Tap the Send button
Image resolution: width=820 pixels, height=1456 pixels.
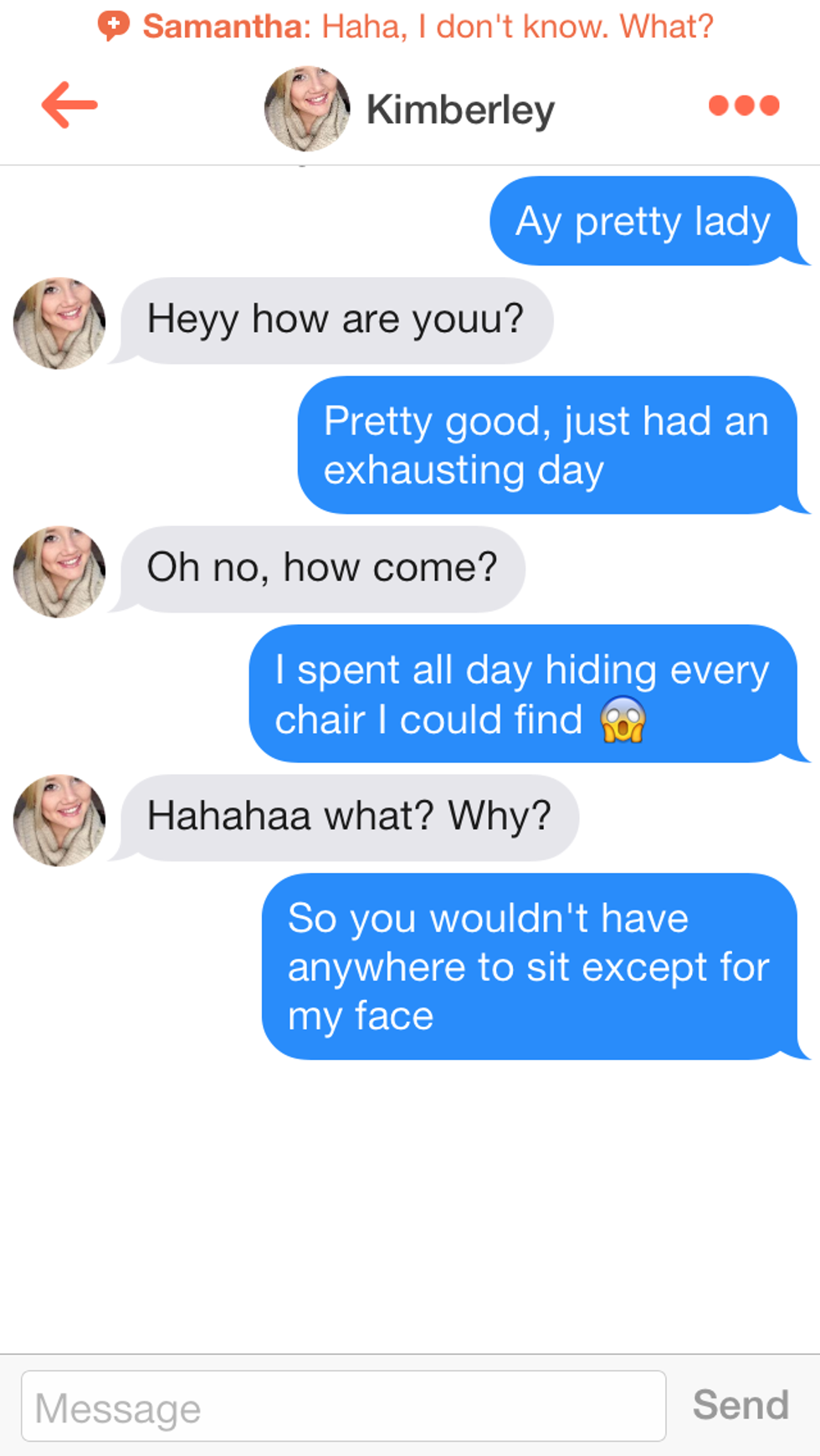tap(741, 1404)
